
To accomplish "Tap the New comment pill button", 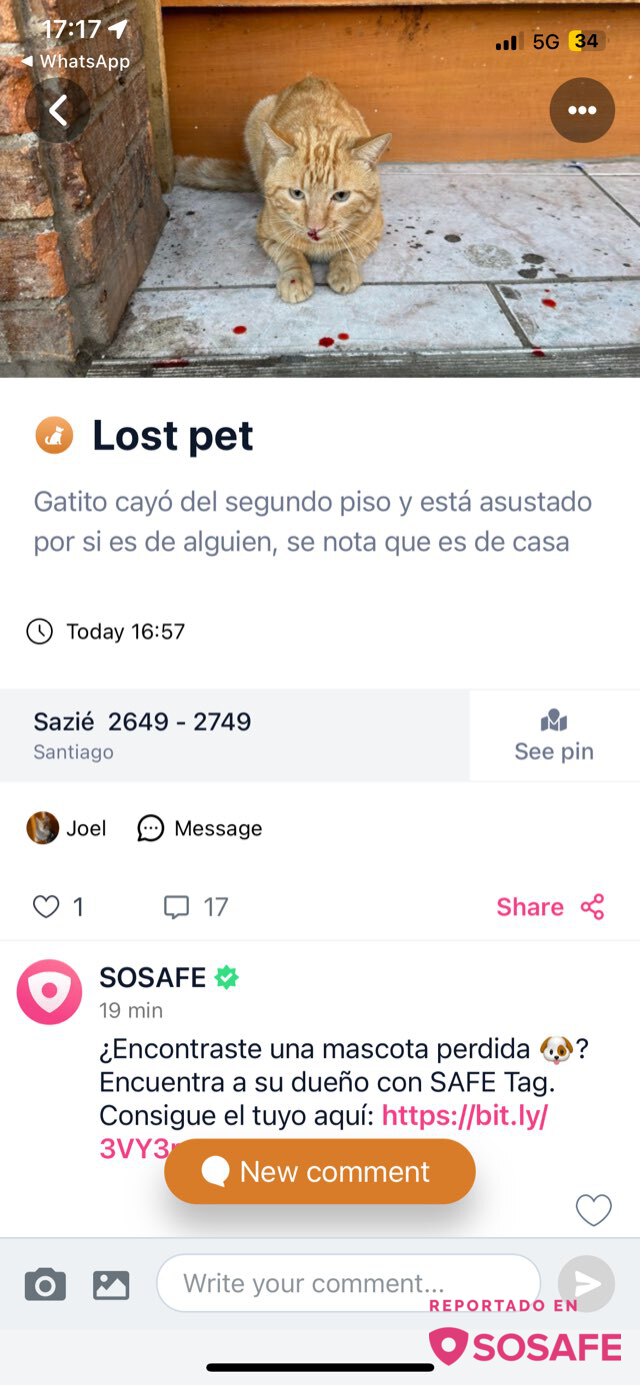I will pyautogui.click(x=320, y=1172).
